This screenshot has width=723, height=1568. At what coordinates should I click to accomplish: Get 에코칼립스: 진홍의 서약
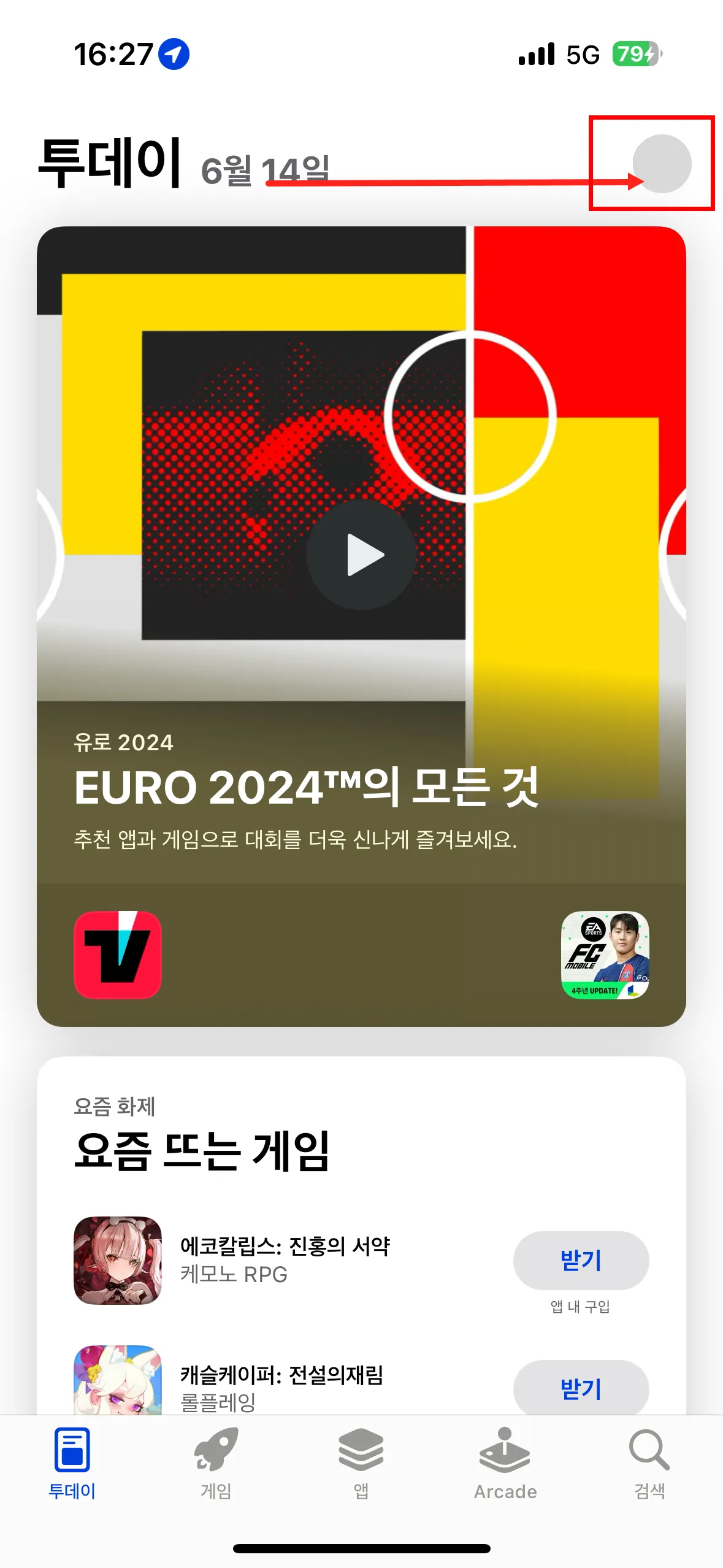pos(580,1260)
